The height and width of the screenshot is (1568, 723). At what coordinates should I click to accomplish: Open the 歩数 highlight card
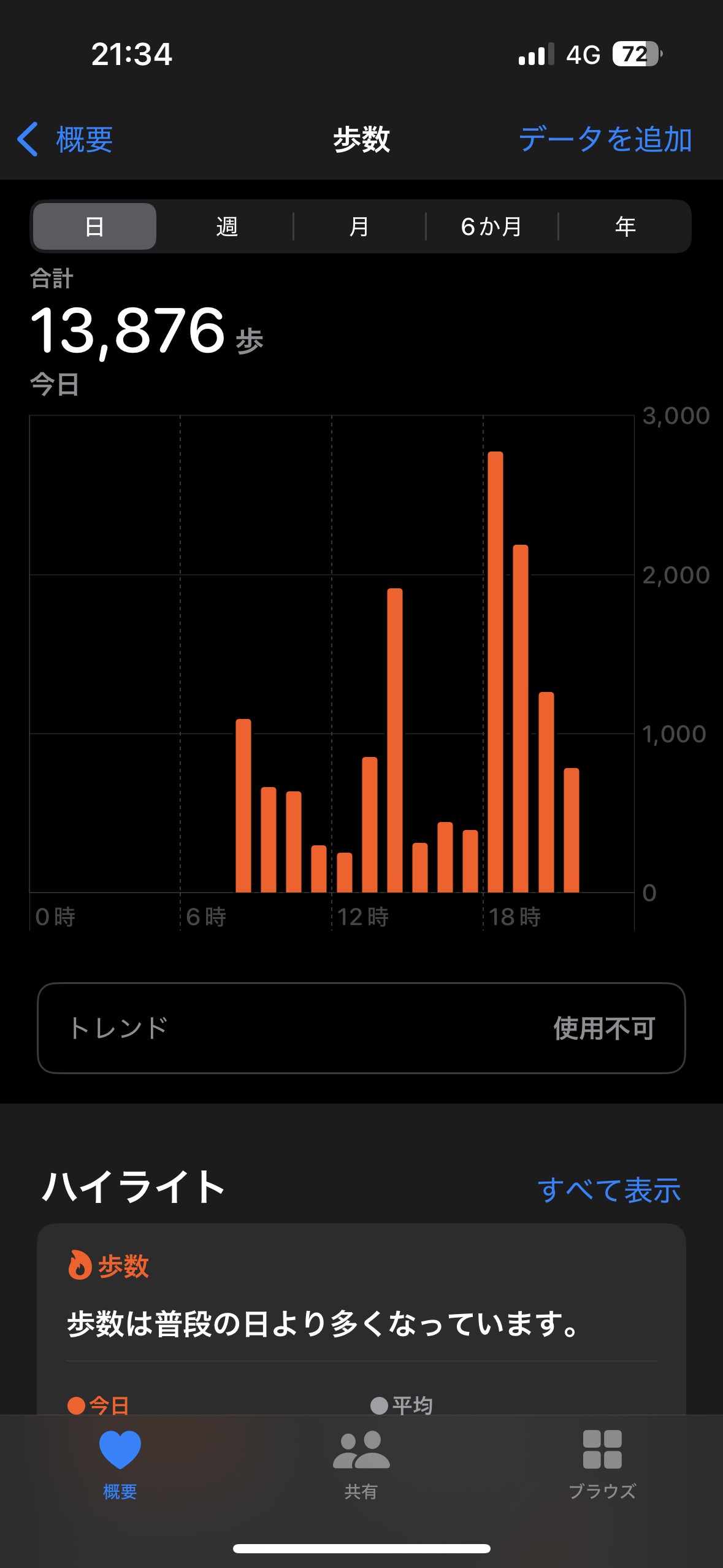[361, 1319]
